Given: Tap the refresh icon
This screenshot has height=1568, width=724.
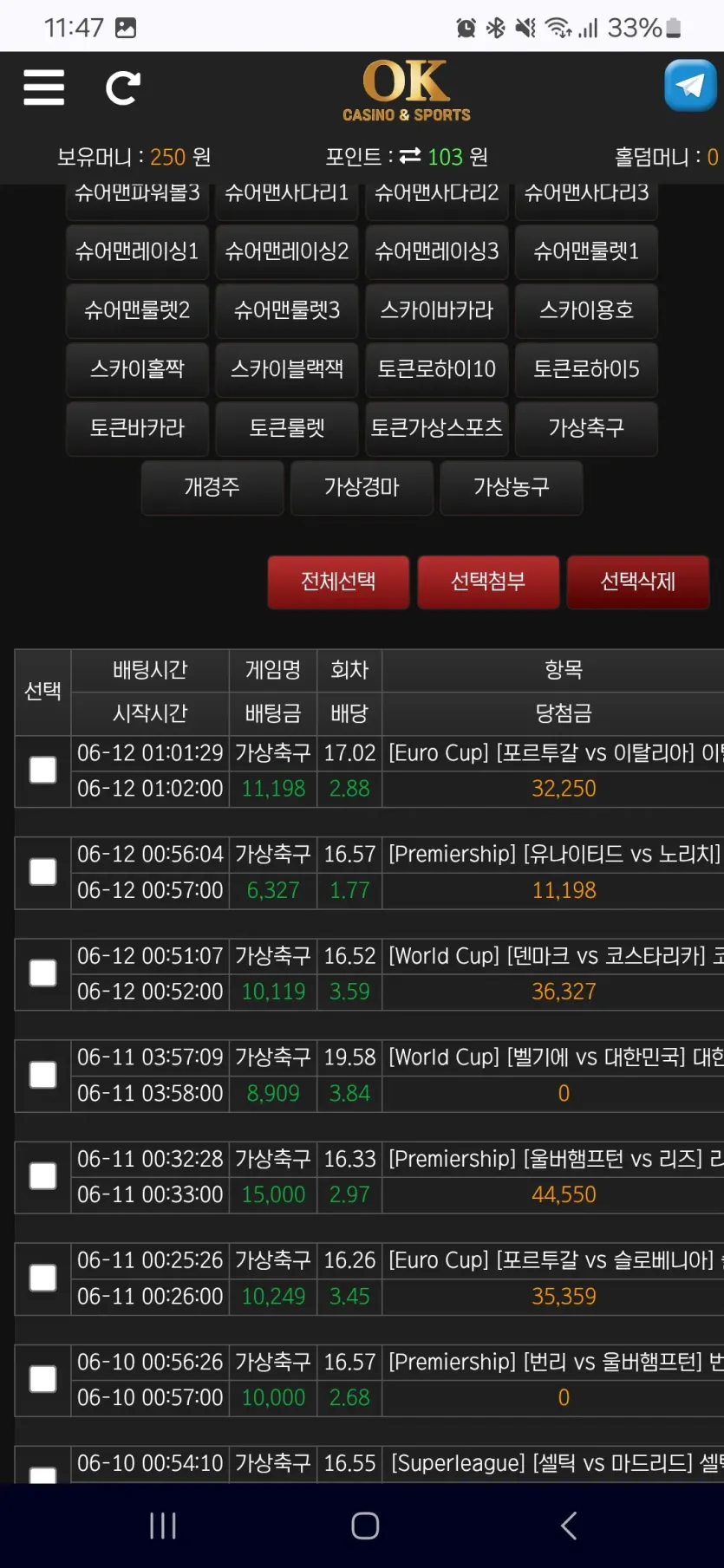Looking at the screenshot, I should coord(122,88).
